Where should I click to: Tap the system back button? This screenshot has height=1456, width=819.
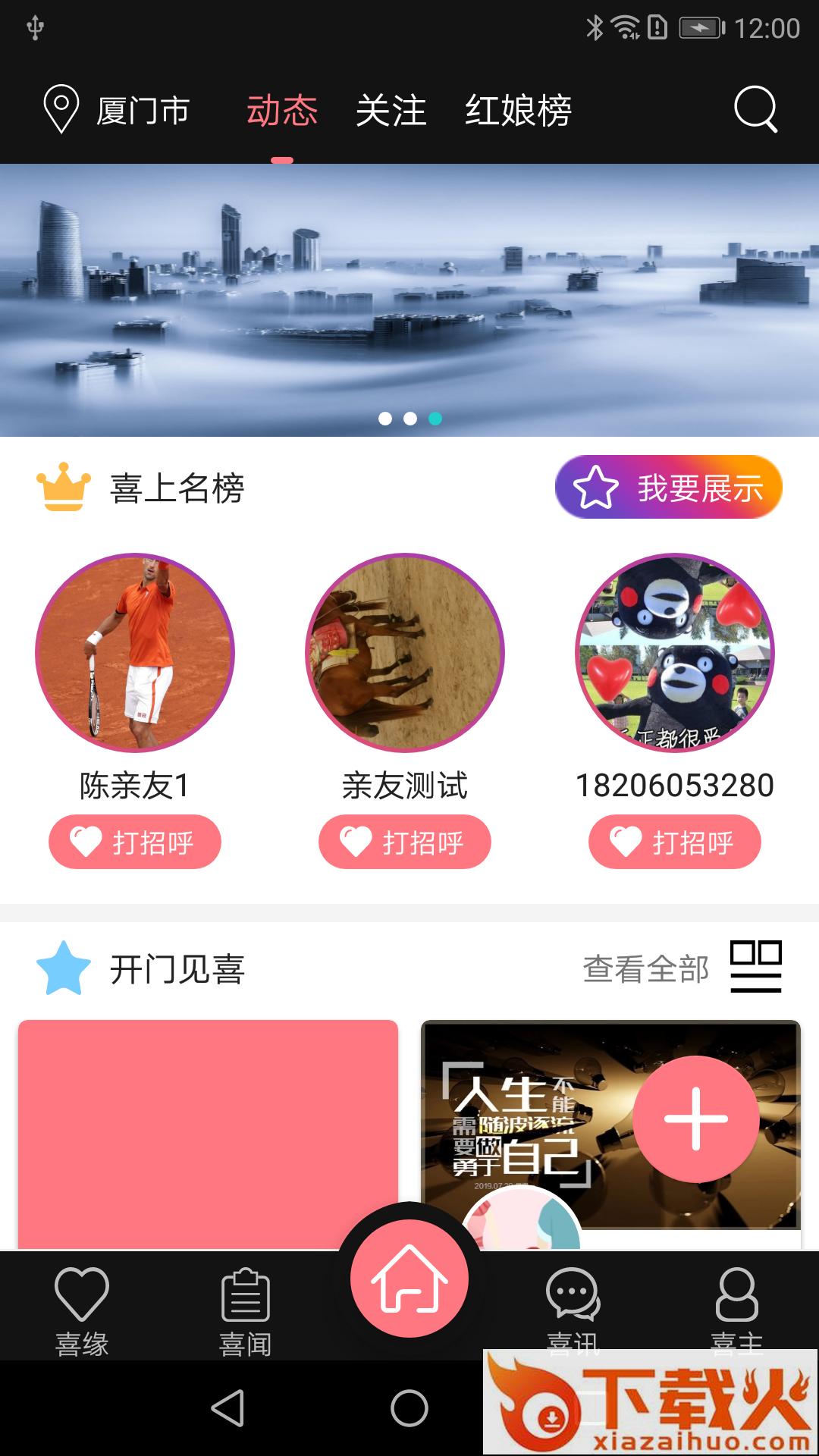pos(227,1408)
